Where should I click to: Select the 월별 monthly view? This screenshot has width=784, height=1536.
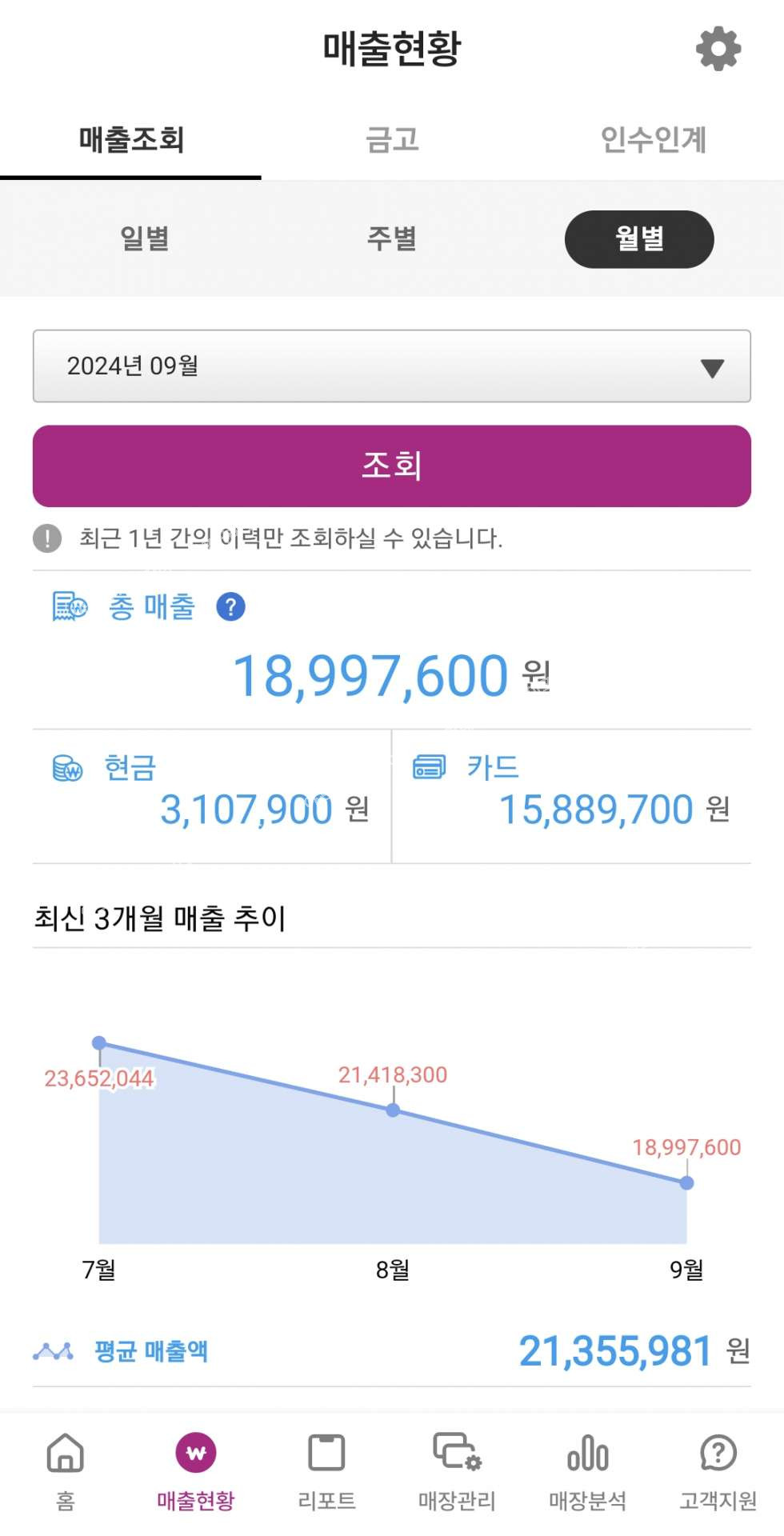point(639,238)
